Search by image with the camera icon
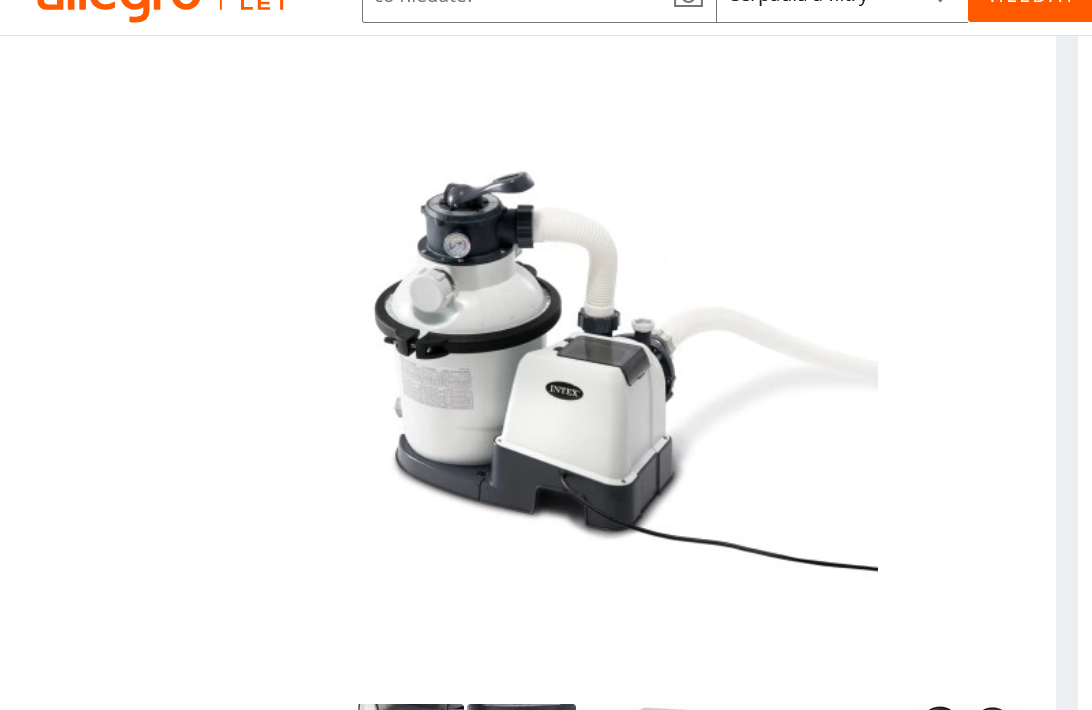The image size is (1092, 710). 688,4
